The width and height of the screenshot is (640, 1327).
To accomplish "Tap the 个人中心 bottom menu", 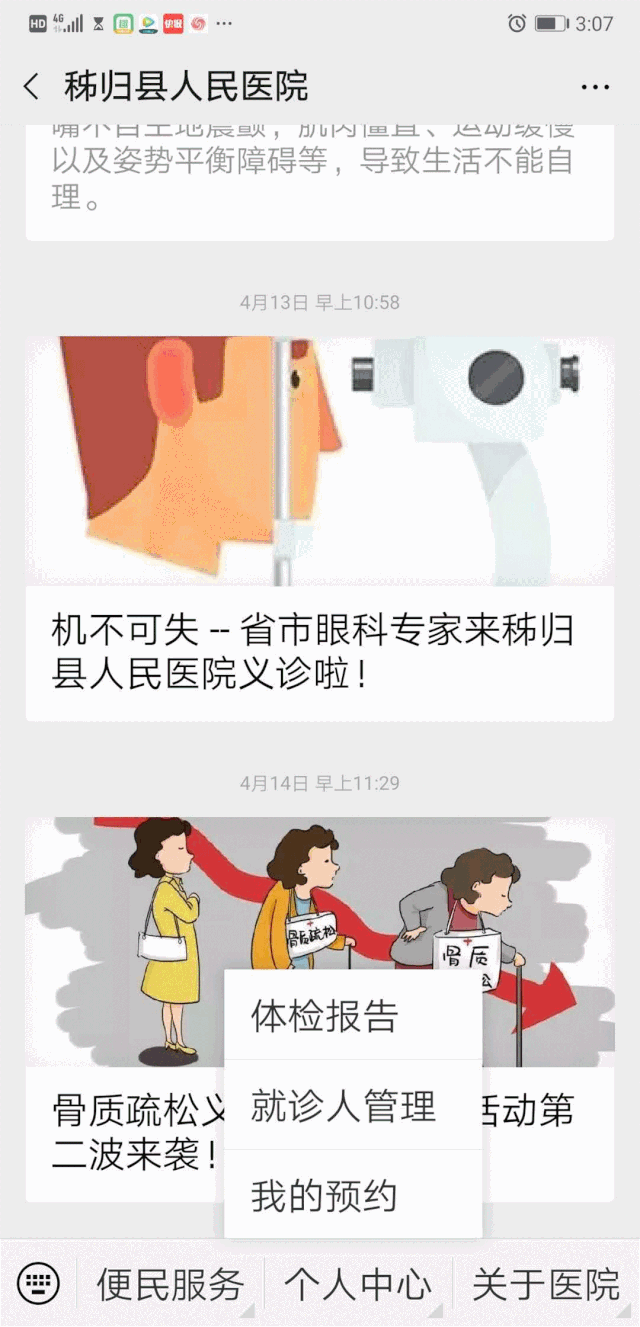I will tap(358, 1284).
